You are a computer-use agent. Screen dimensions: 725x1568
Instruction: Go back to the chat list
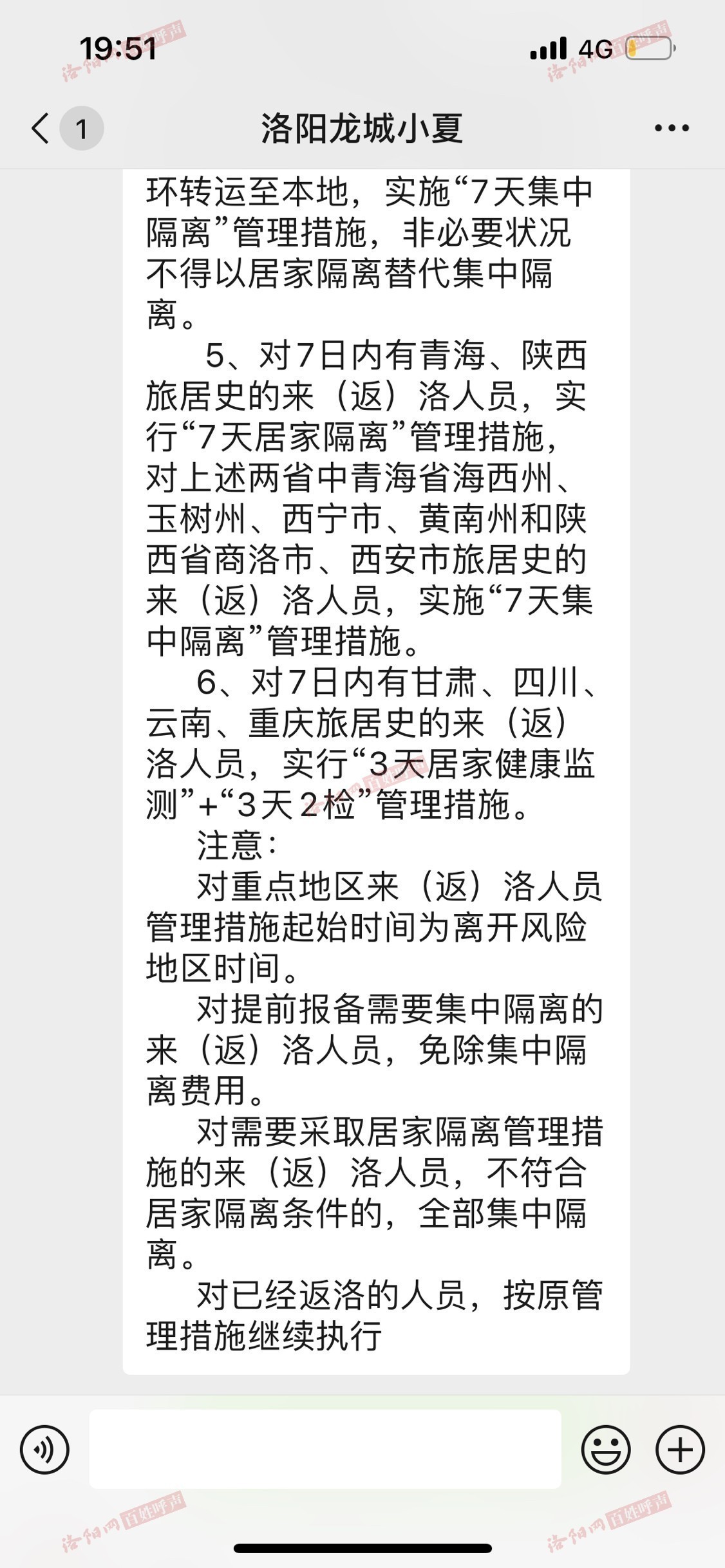coord(41,128)
